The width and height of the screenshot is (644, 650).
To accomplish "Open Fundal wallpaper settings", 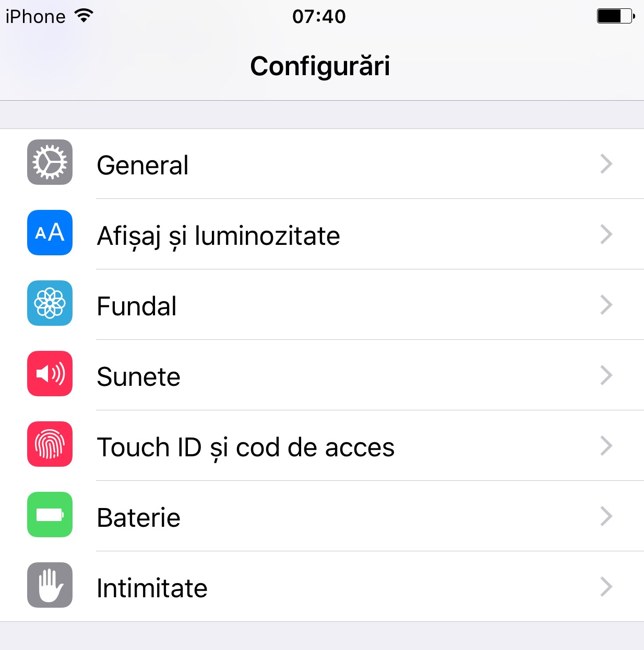I will pyautogui.click(x=320, y=305).
